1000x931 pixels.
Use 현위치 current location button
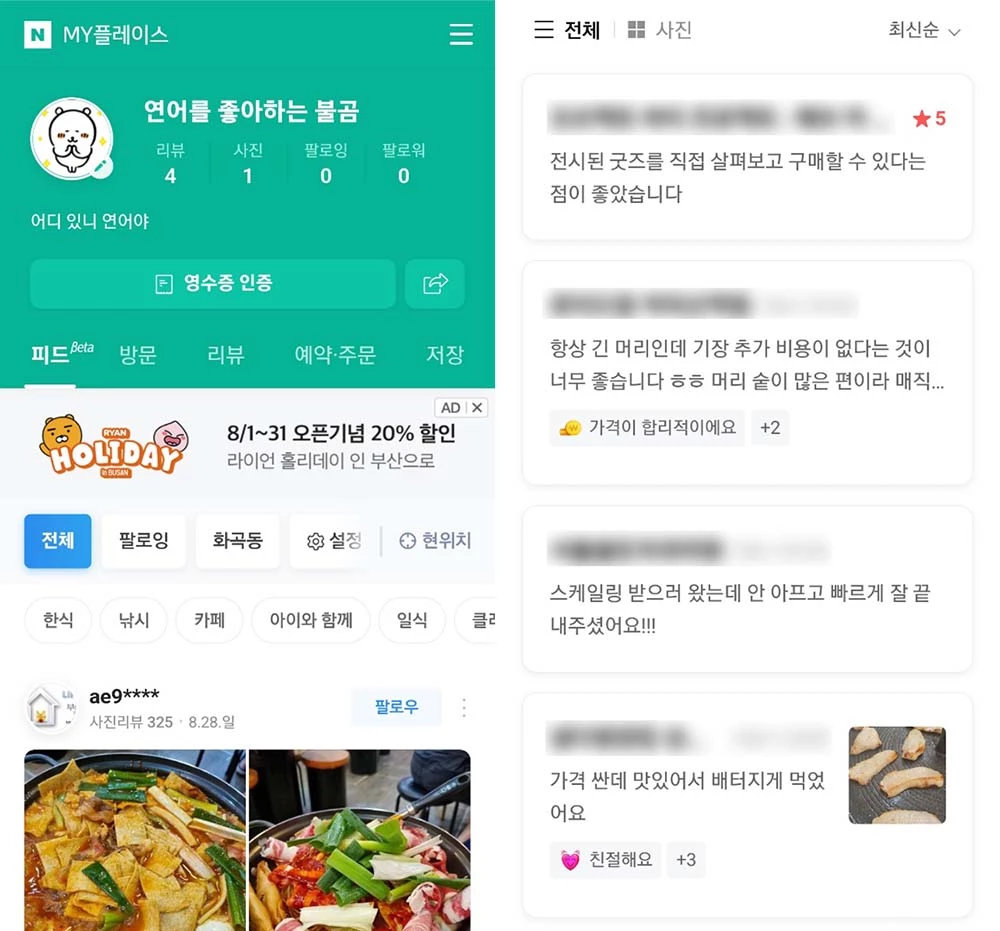point(435,541)
